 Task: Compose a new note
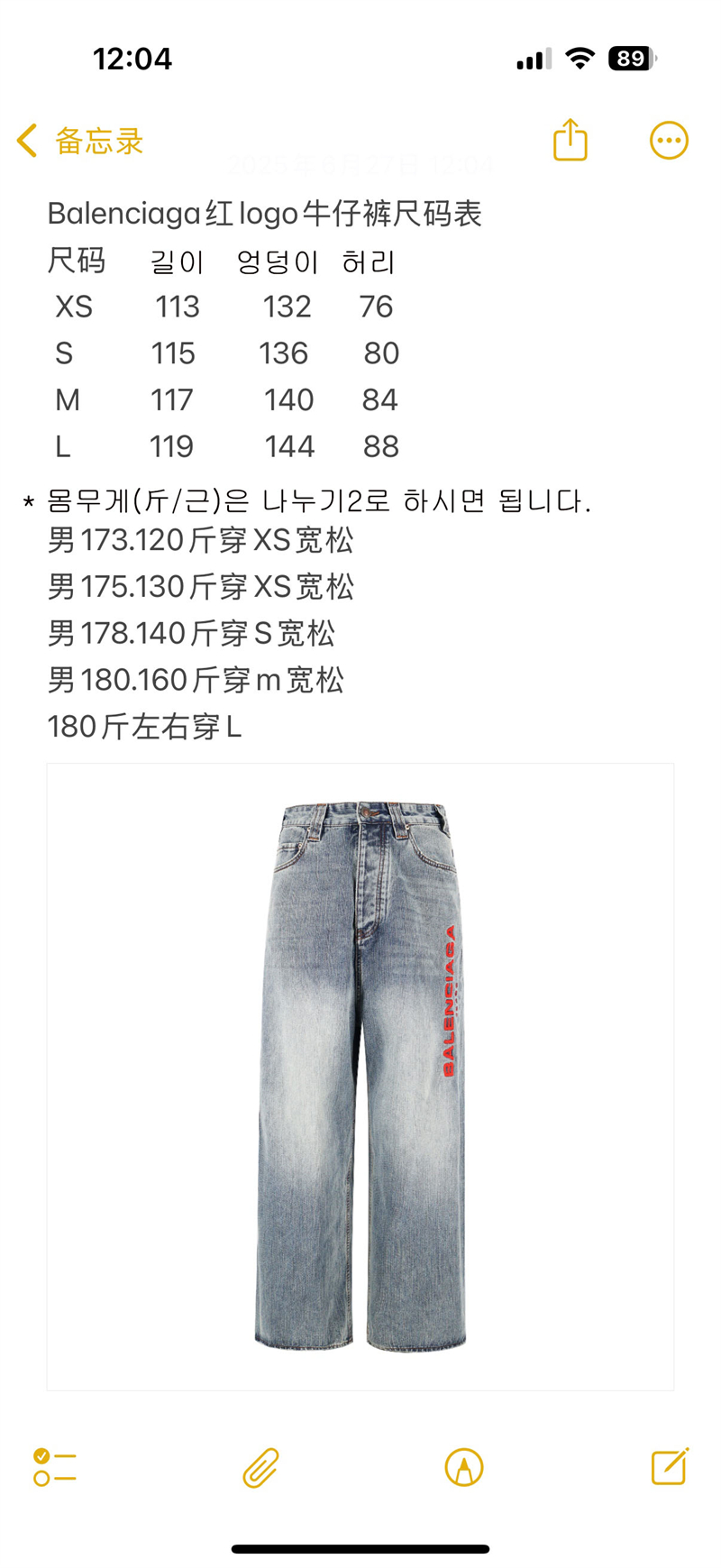pyautogui.click(x=670, y=1466)
